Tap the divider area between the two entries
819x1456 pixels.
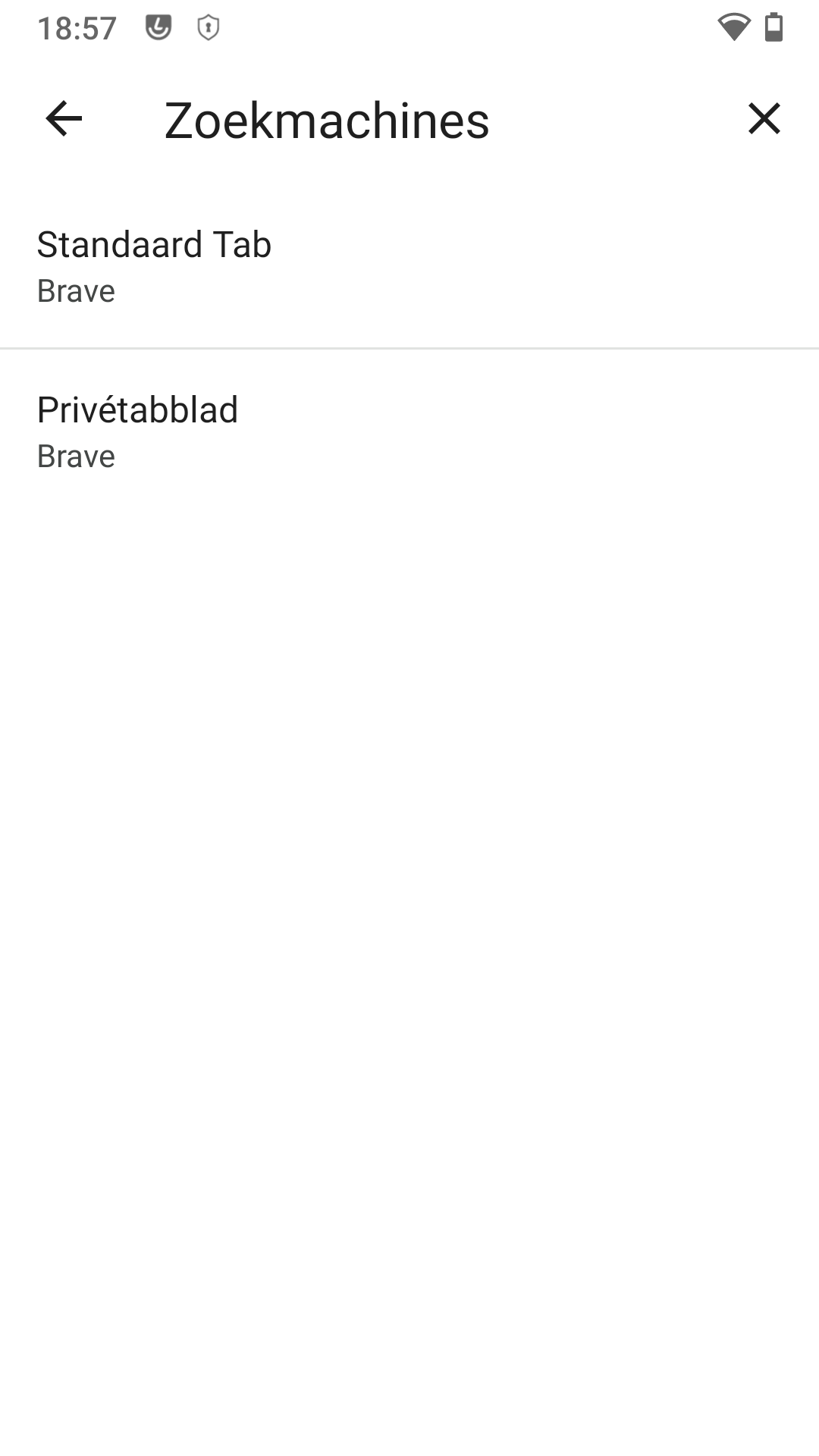click(x=409, y=347)
